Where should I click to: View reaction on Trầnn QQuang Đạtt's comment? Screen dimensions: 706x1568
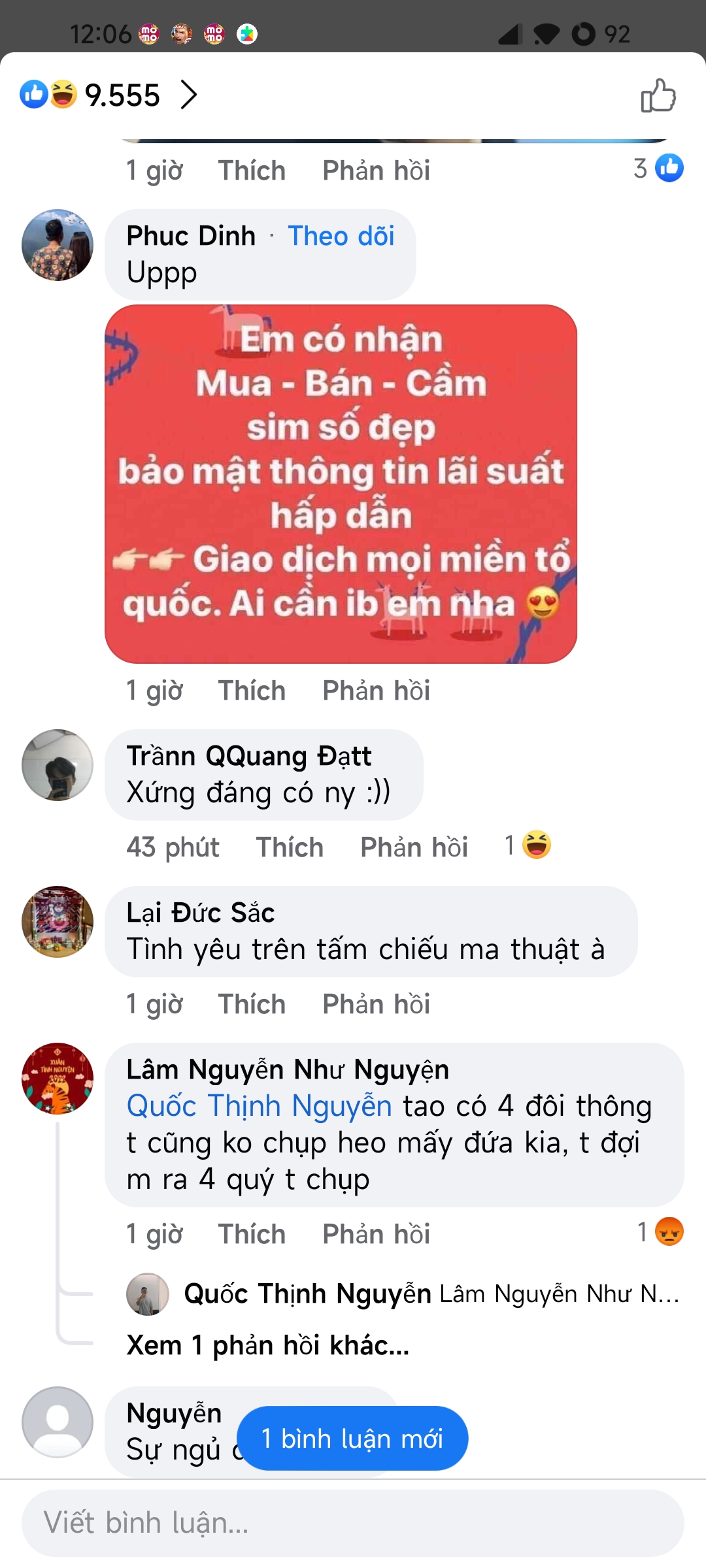pyautogui.click(x=528, y=845)
